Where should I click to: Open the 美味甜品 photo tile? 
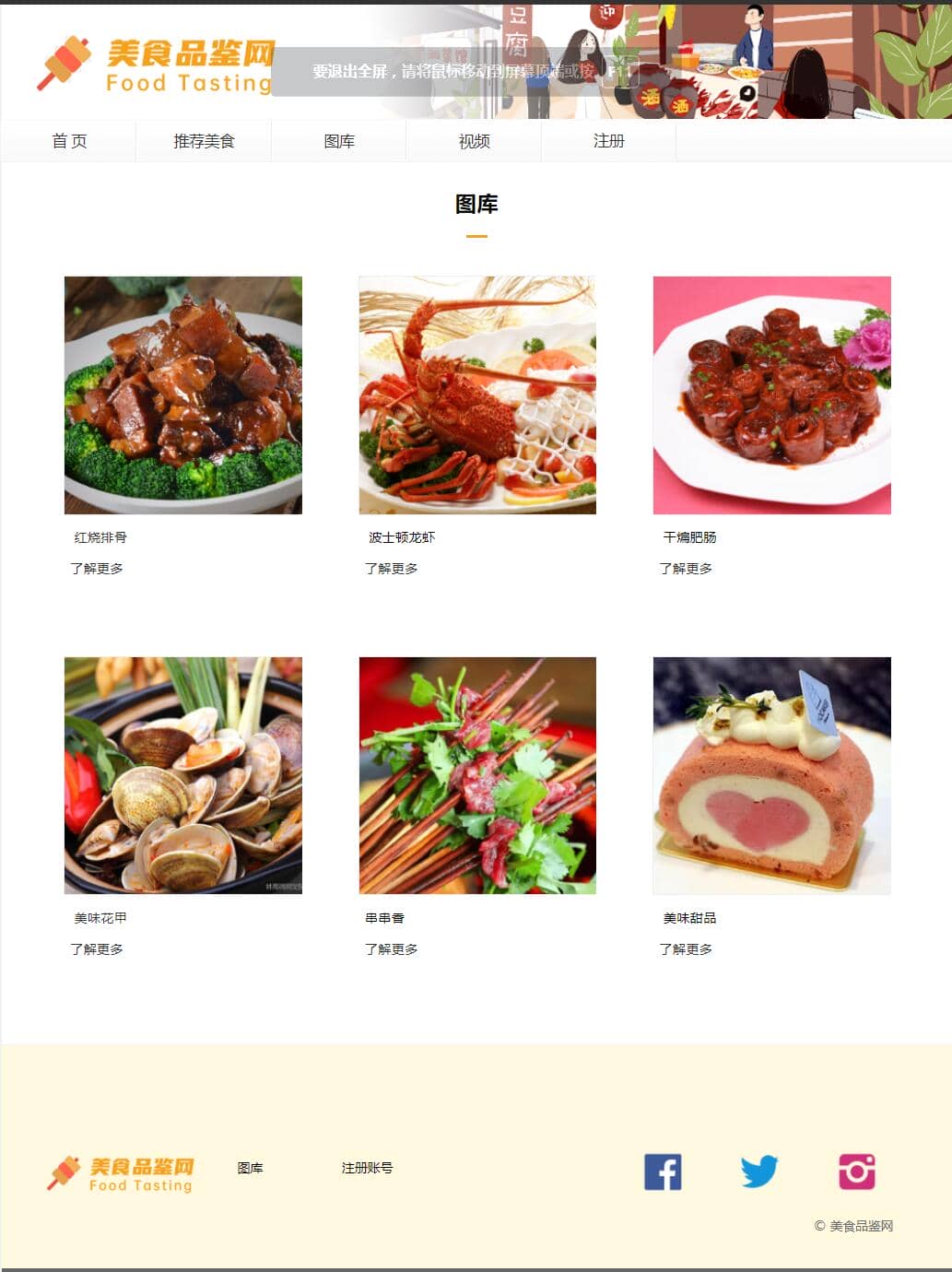pos(771,775)
